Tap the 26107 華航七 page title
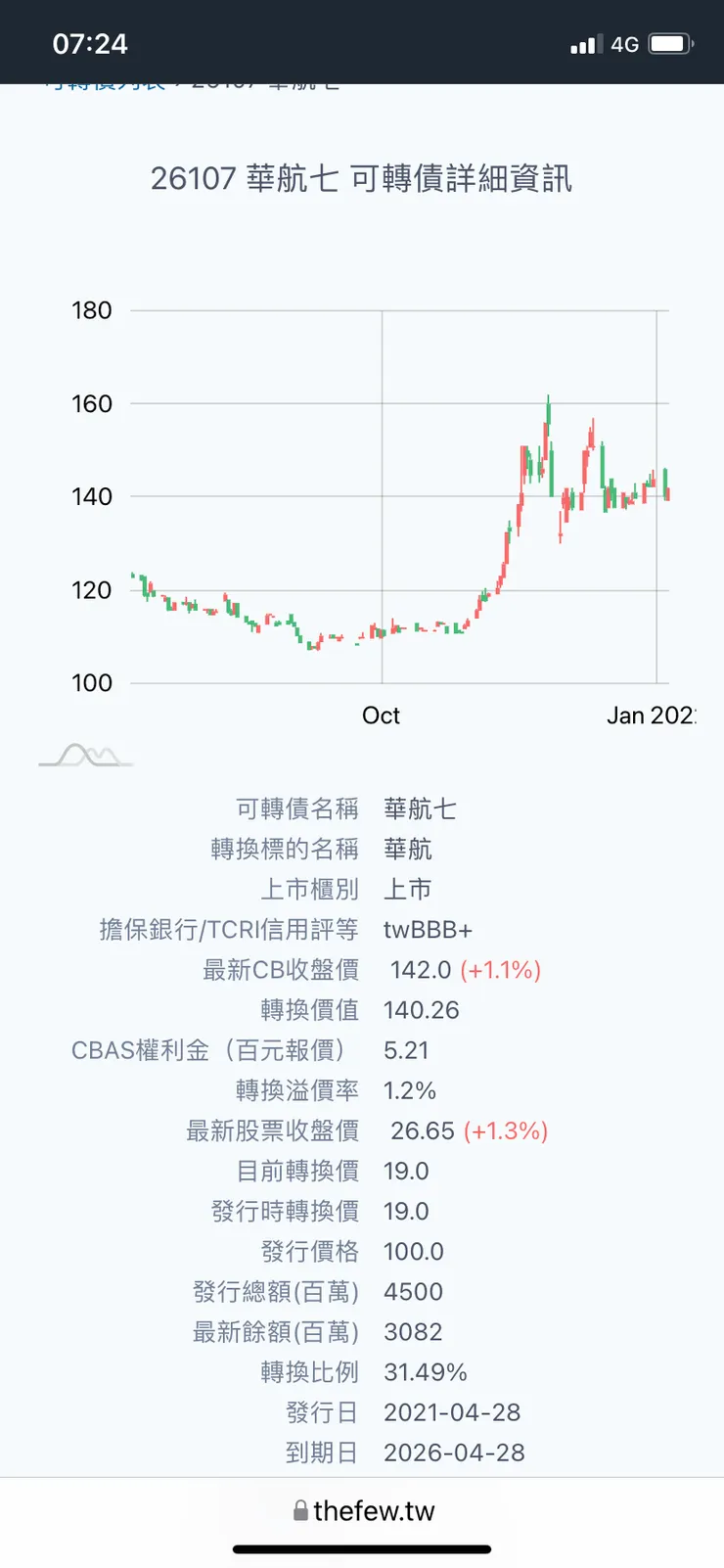Image resolution: width=724 pixels, height=1568 pixels. (x=362, y=179)
